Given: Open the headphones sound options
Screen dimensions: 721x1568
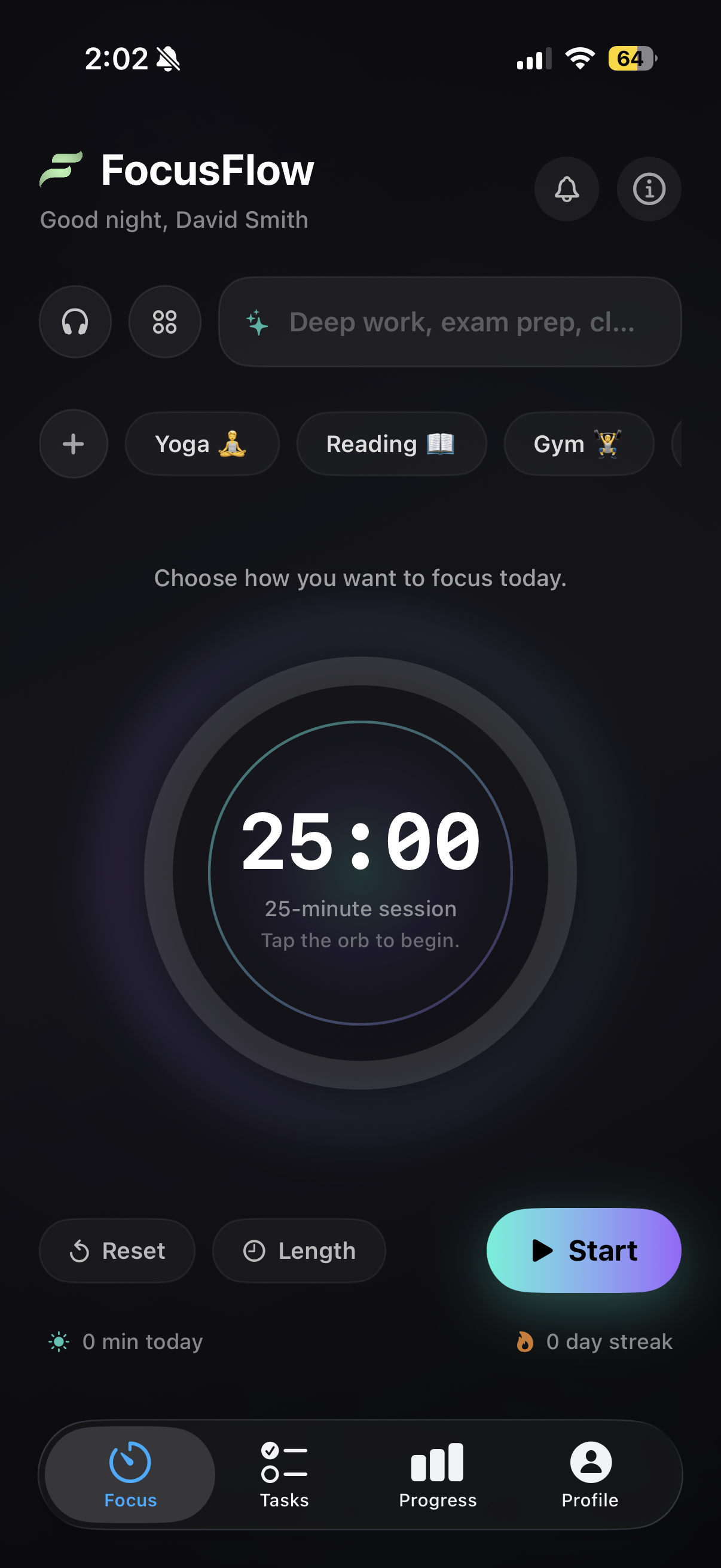Looking at the screenshot, I should 75,322.
